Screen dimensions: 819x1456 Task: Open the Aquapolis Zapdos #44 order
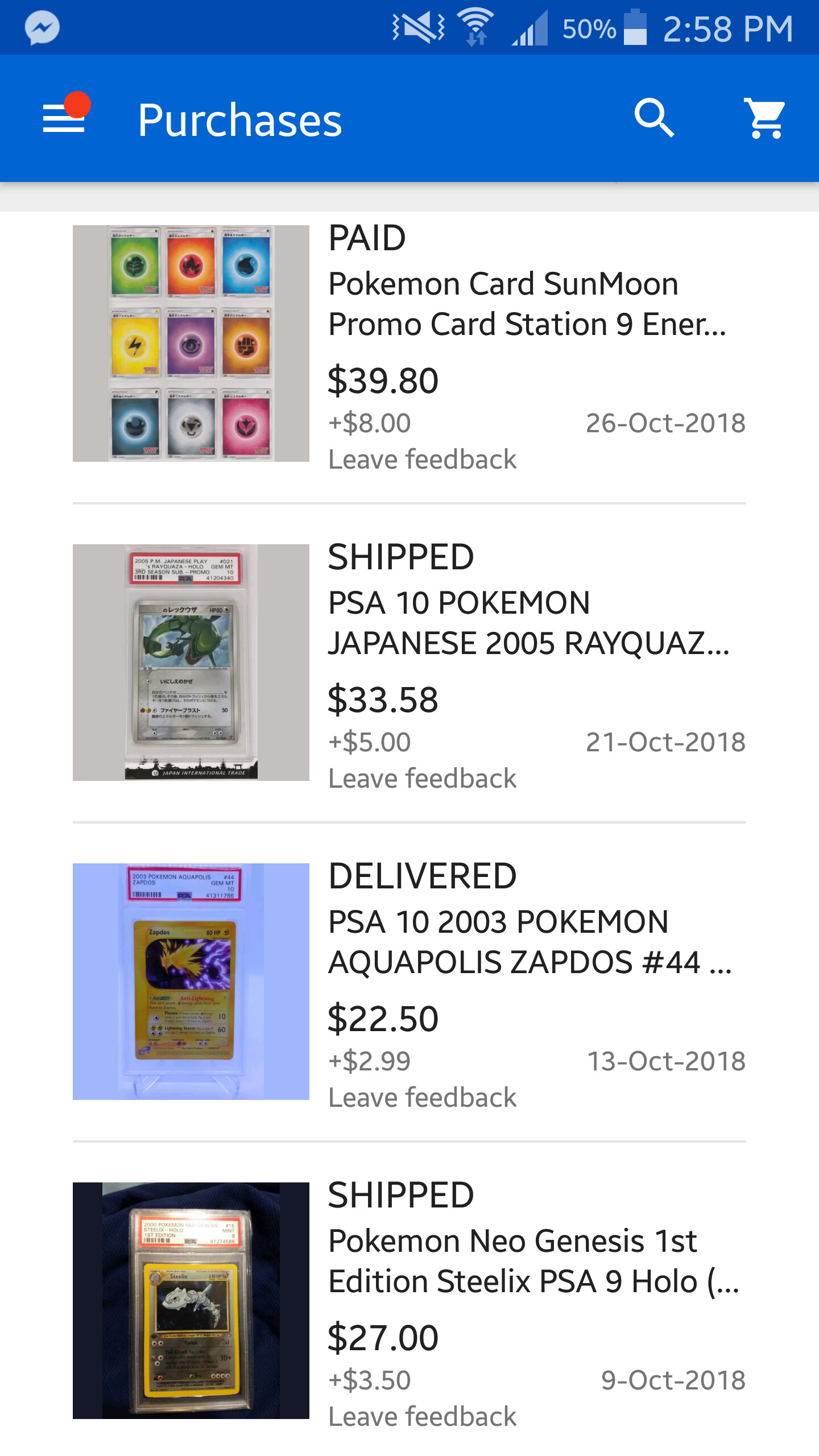click(529, 942)
